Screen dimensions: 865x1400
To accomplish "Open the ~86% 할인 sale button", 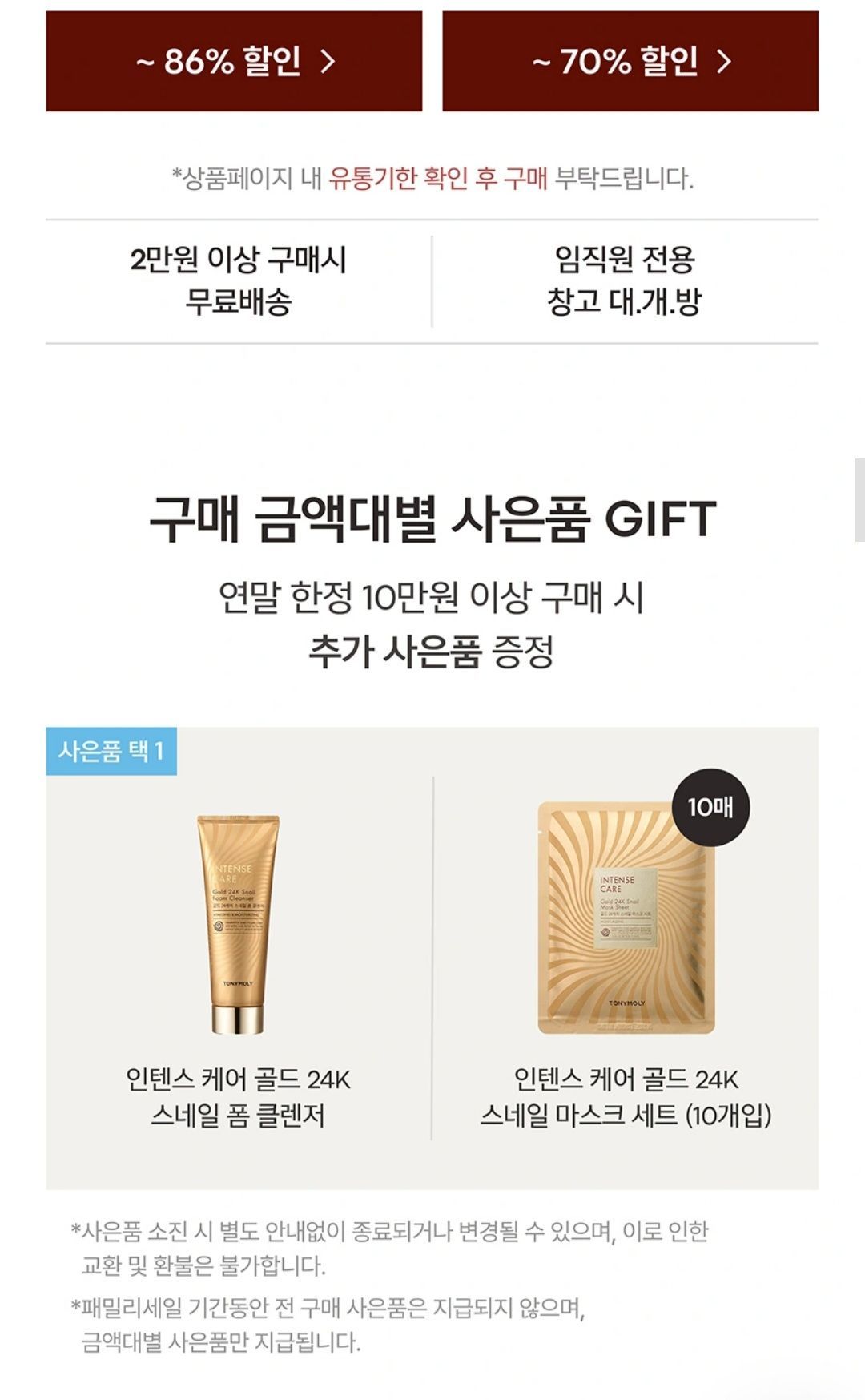I will (x=234, y=61).
